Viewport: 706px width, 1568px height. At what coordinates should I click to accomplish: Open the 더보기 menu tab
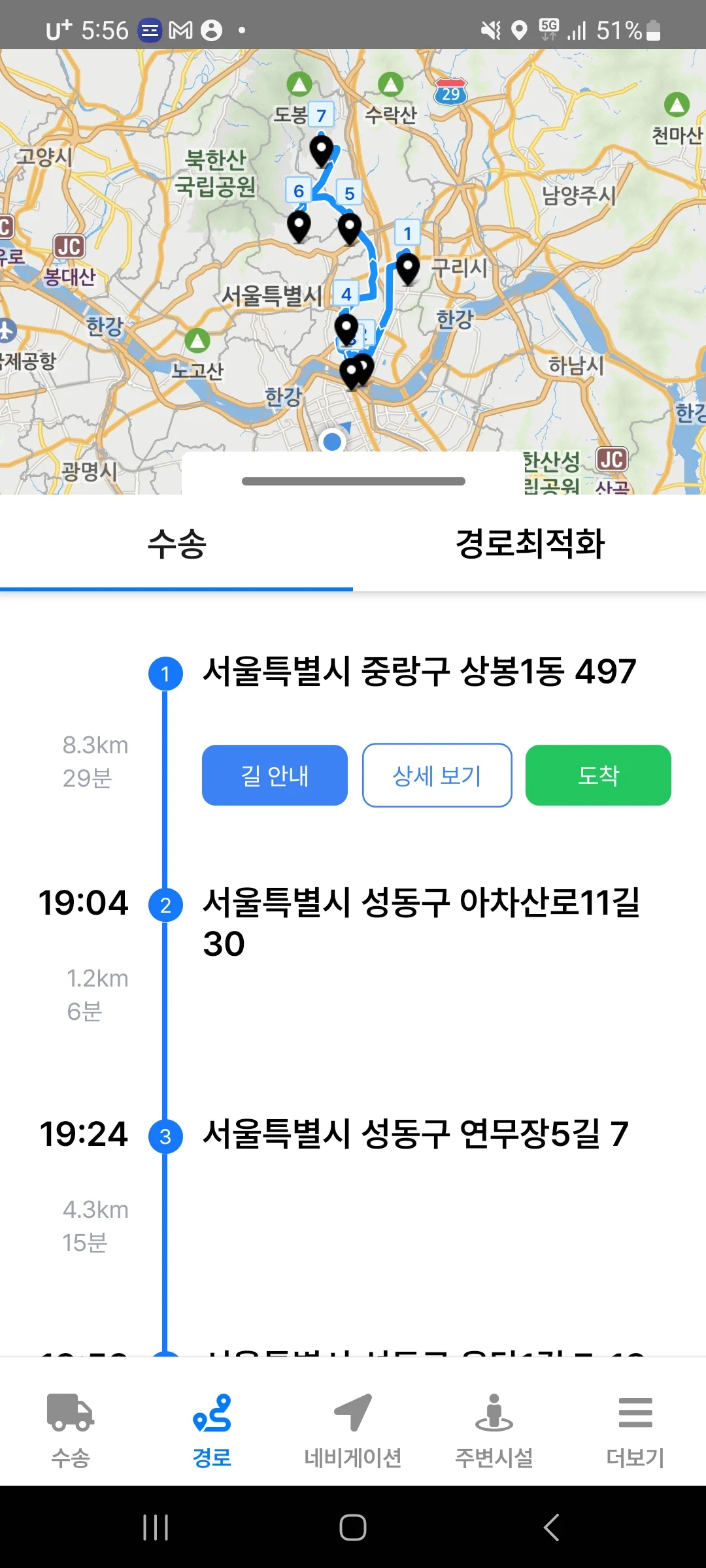click(635, 1429)
